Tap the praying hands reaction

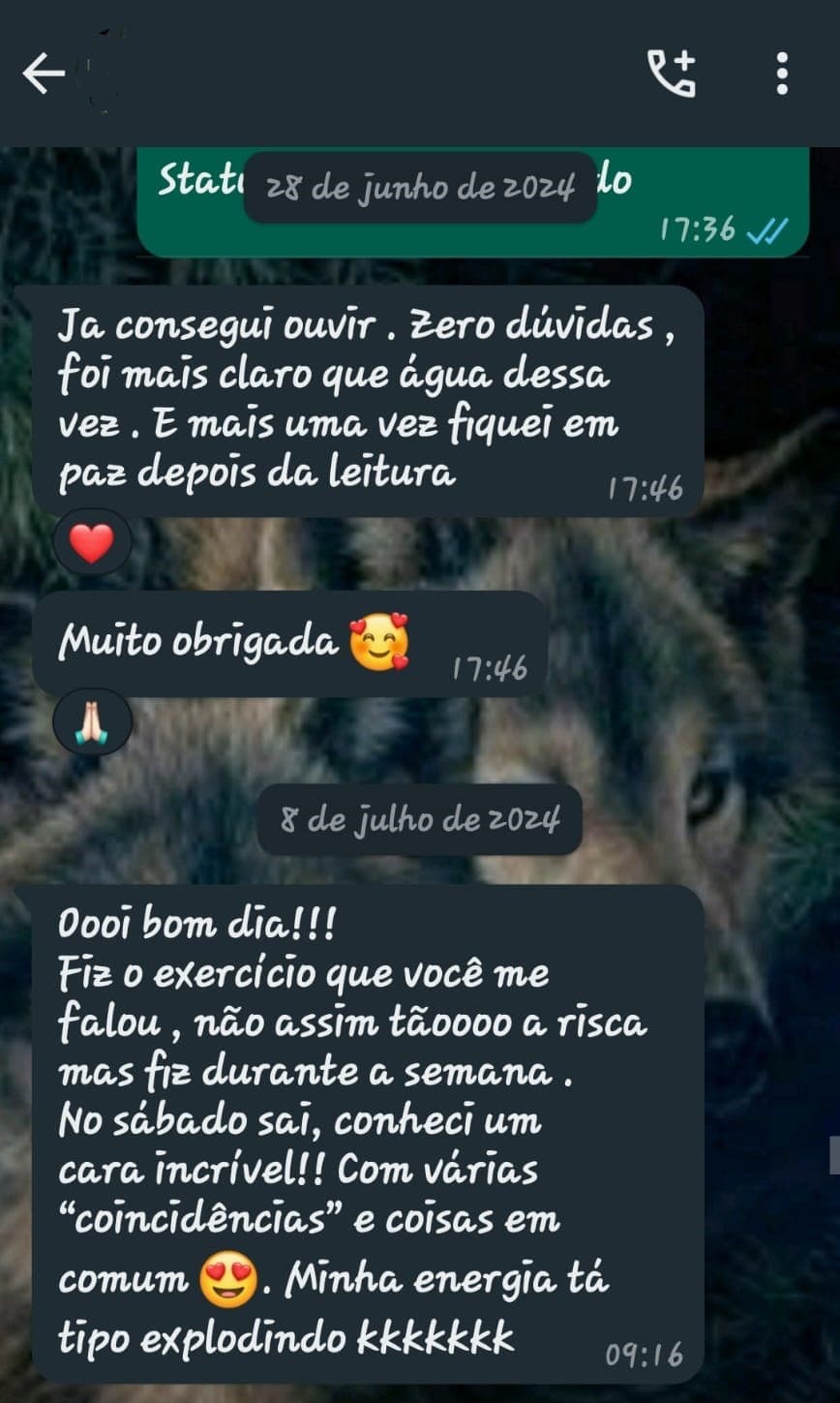coord(92,722)
